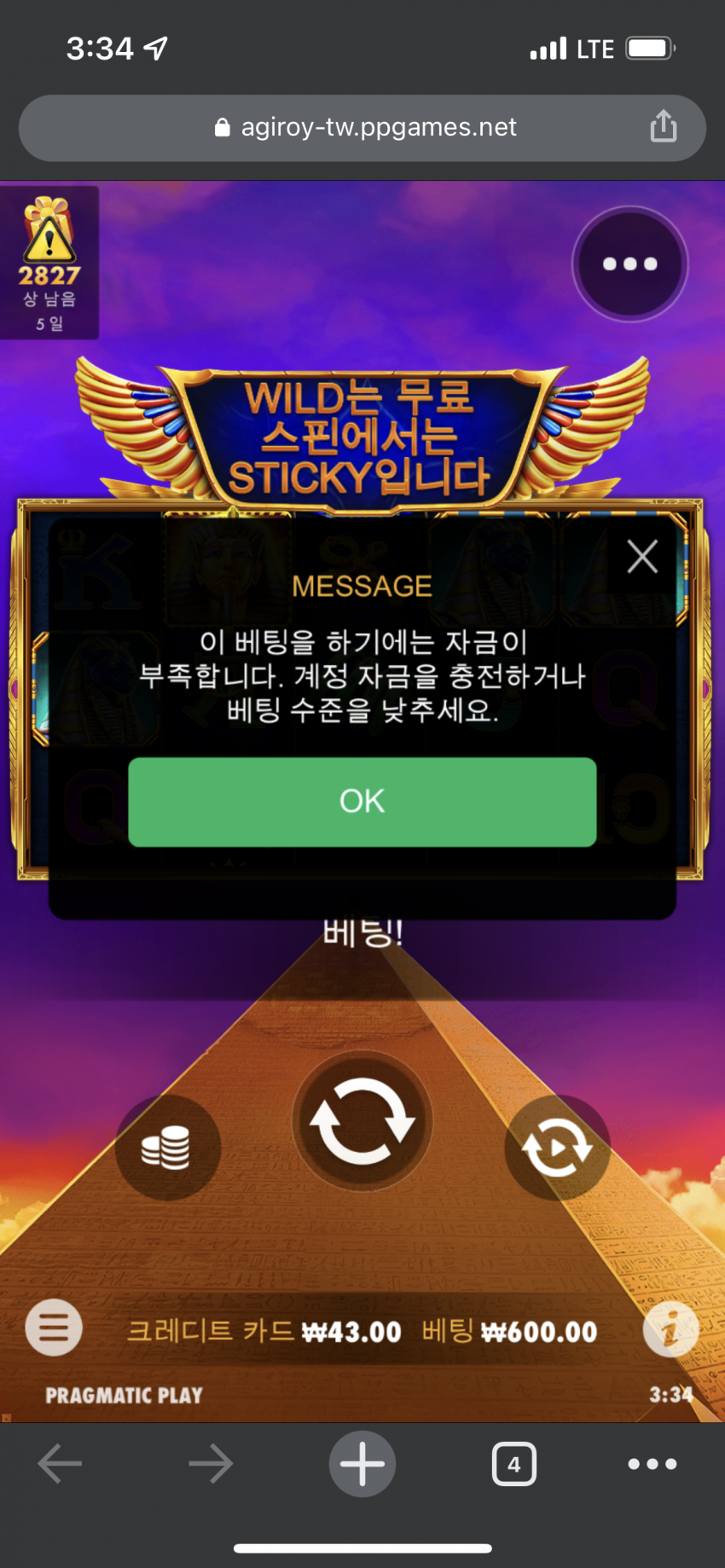Image resolution: width=725 pixels, height=1568 pixels.
Task: Share the page from address bar
Action: click(663, 126)
